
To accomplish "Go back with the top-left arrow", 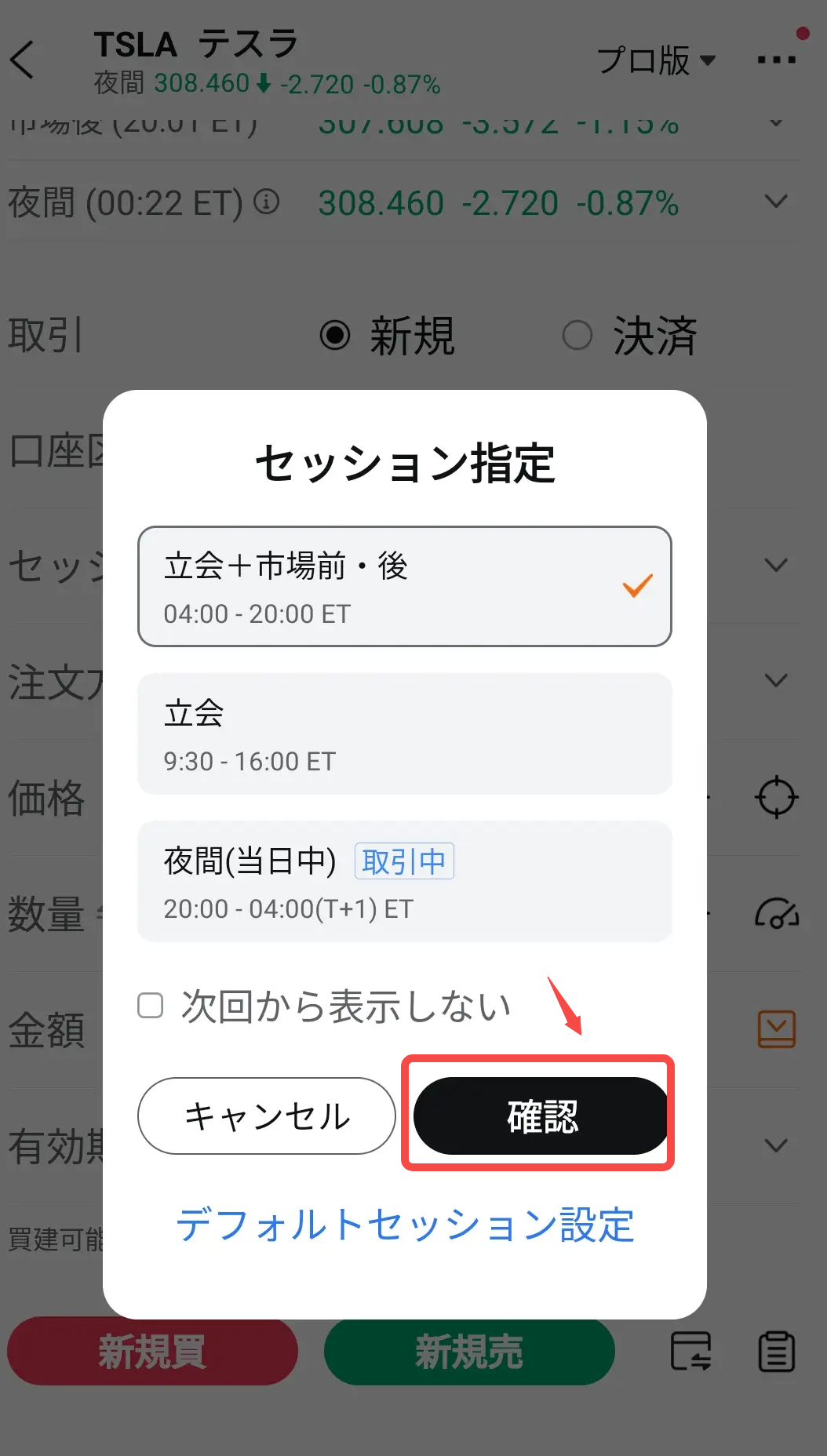I will (x=24, y=60).
